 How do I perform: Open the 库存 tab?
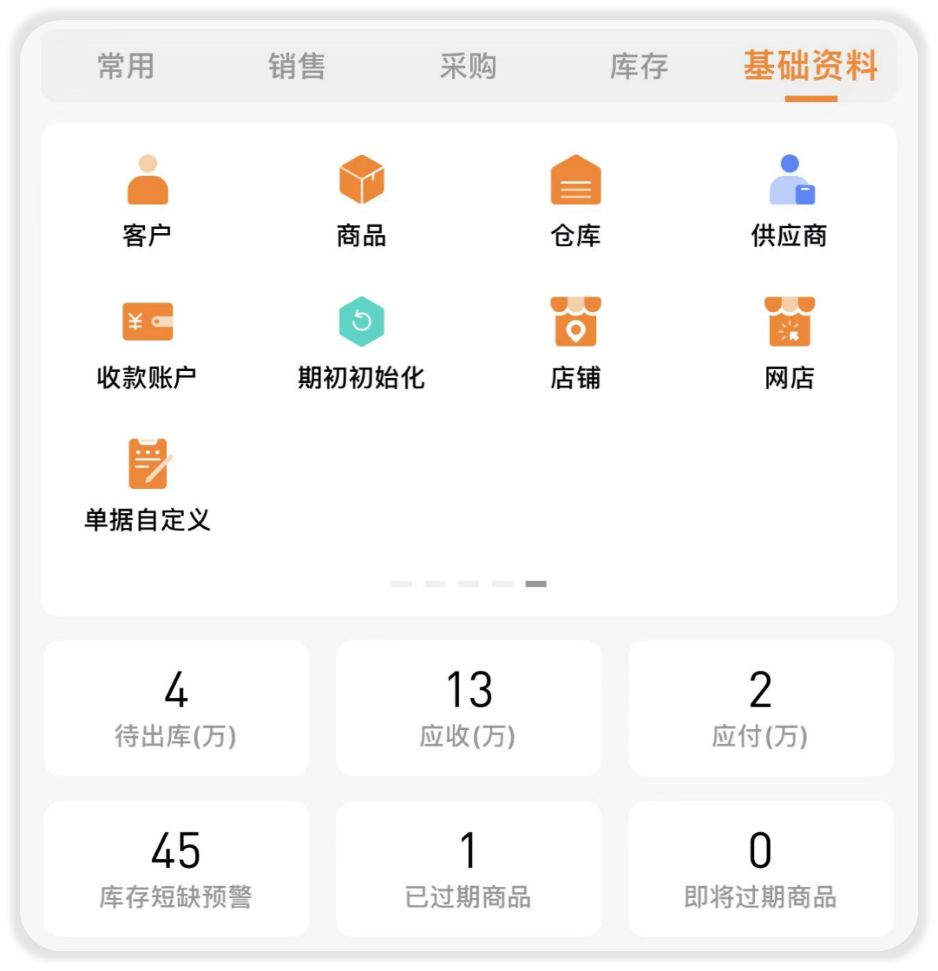(x=639, y=66)
